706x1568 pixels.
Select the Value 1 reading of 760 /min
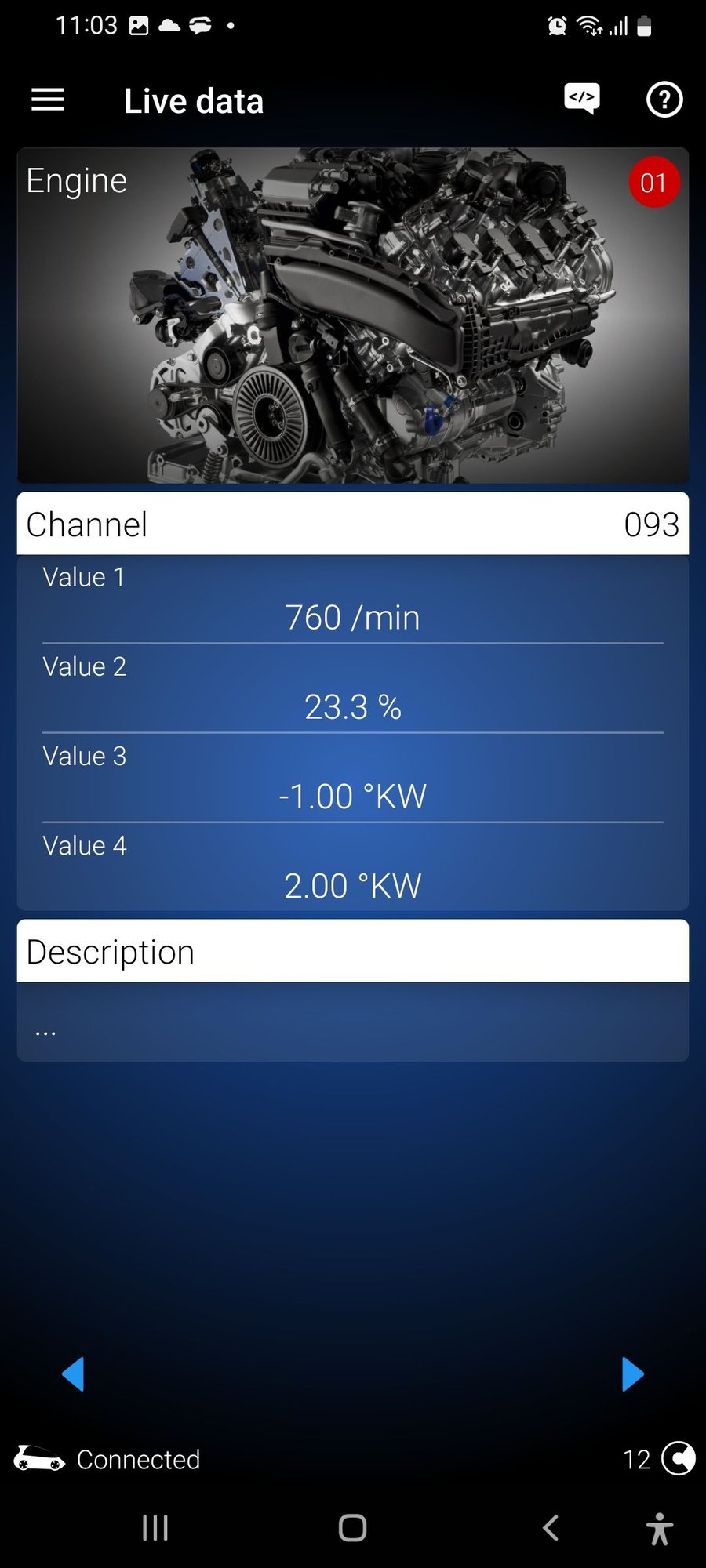pyautogui.click(x=353, y=617)
